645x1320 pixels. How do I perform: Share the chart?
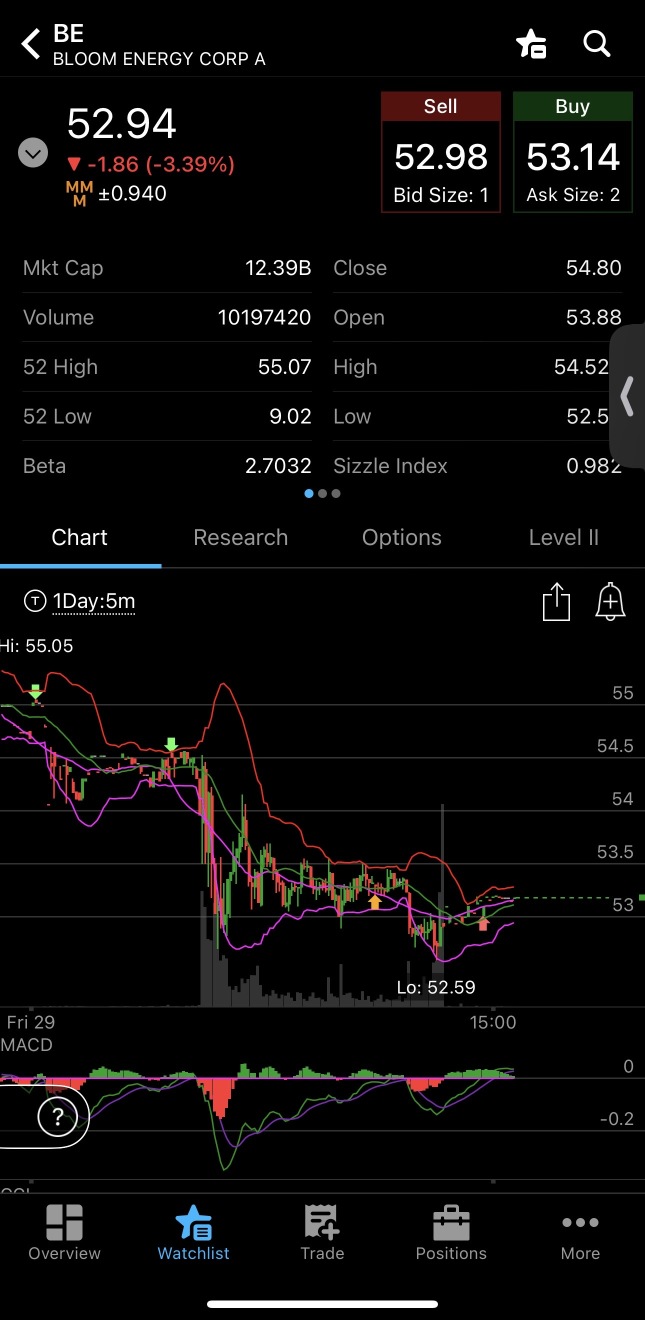(x=556, y=602)
